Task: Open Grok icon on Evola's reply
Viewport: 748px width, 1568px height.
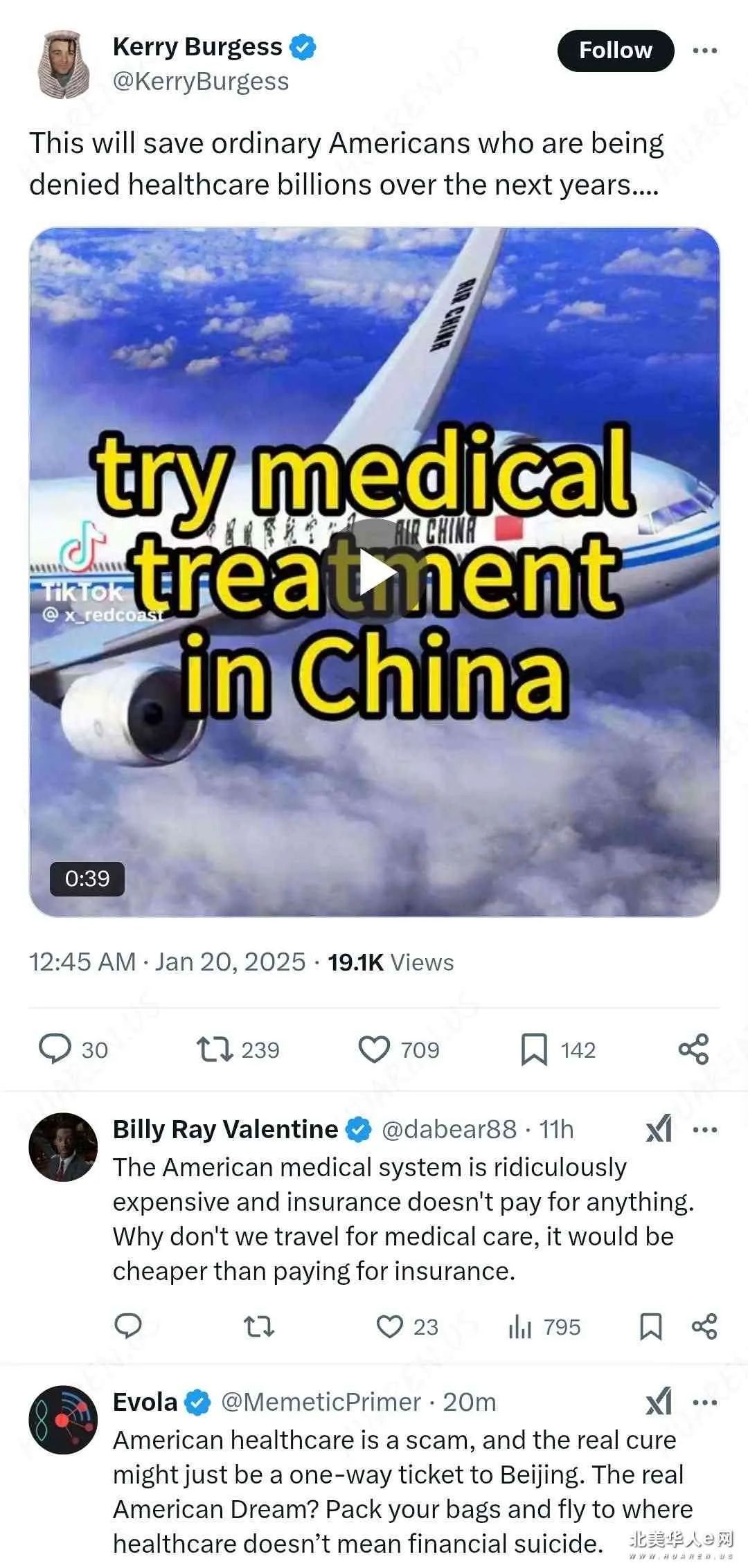Action: 659,1403
